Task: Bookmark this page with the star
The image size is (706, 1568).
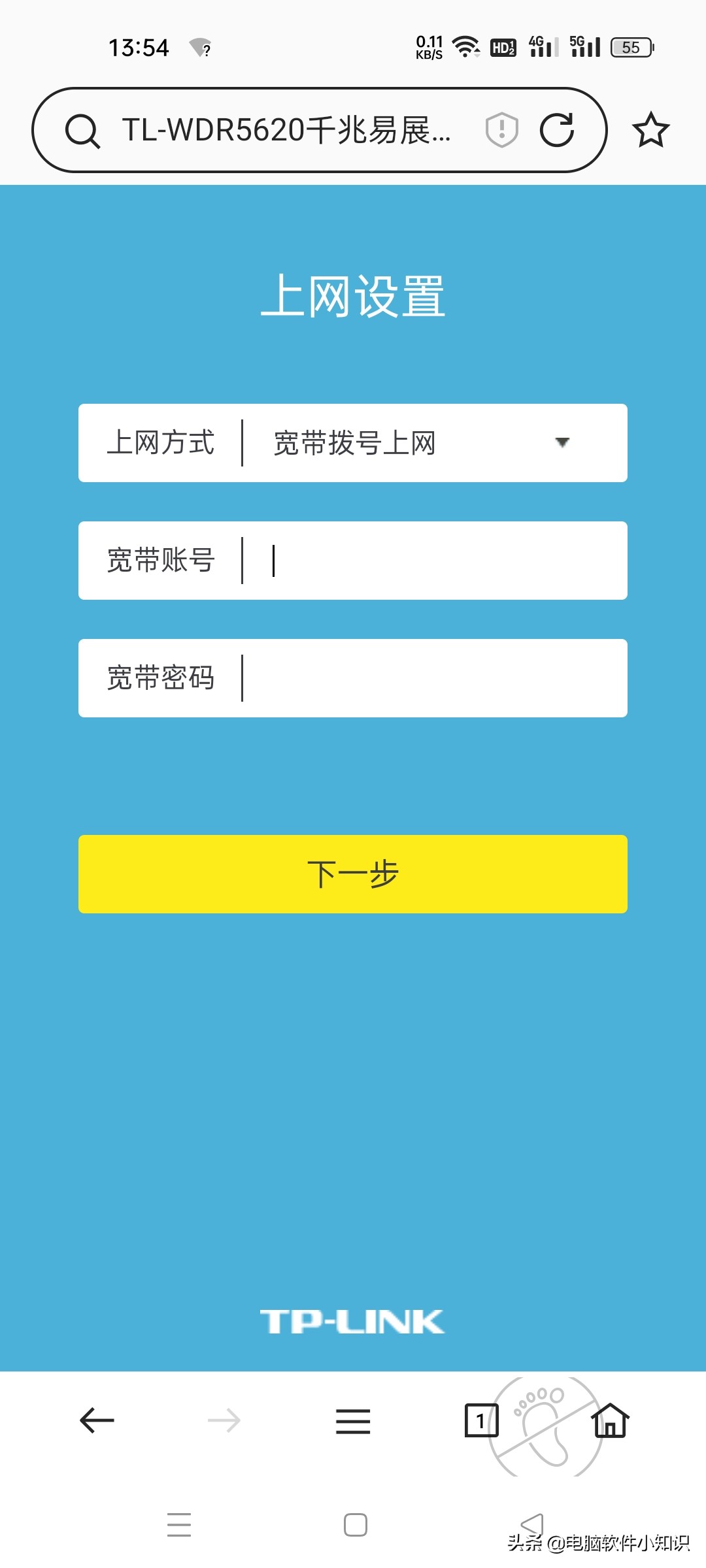Action: tap(650, 130)
